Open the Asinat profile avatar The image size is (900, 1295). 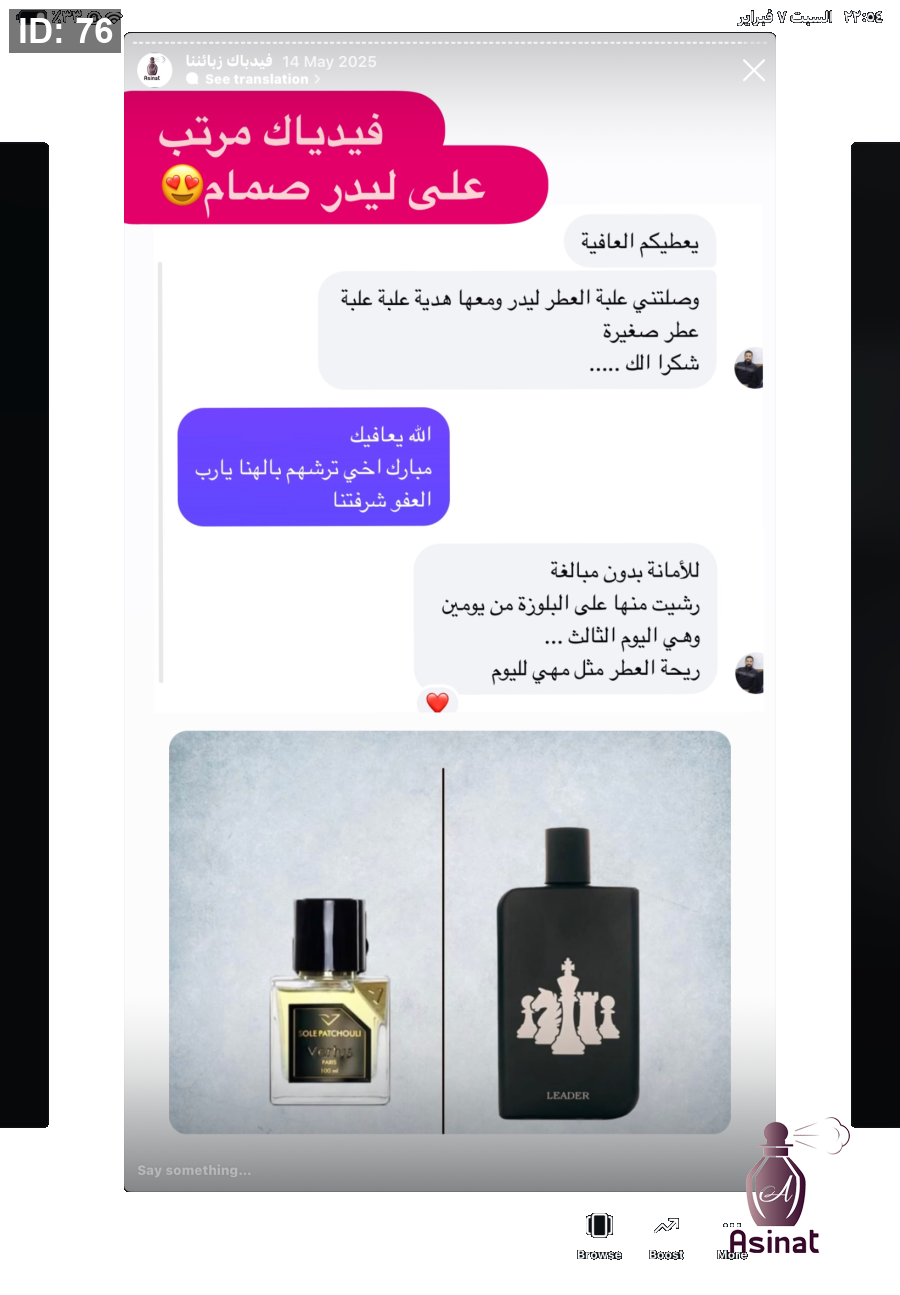(x=154, y=70)
